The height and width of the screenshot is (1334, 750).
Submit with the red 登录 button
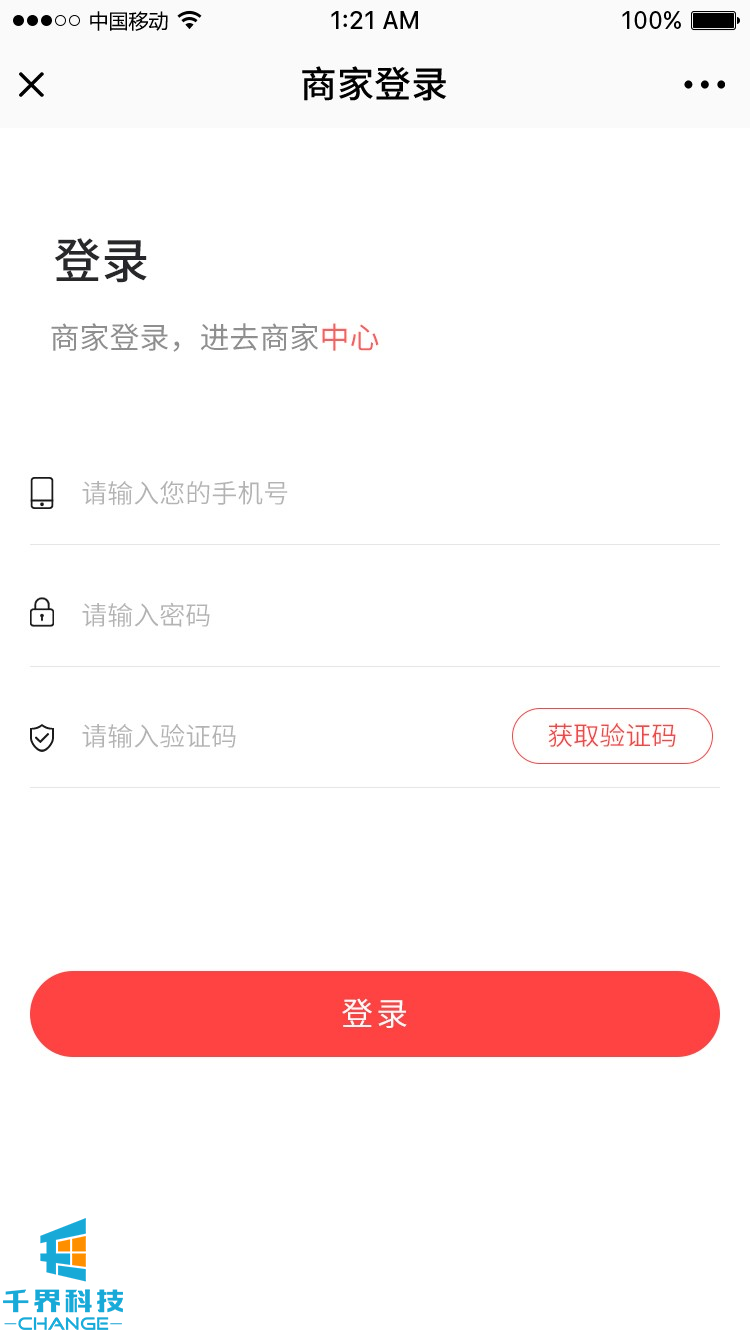pyautogui.click(x=375, y=1014)
